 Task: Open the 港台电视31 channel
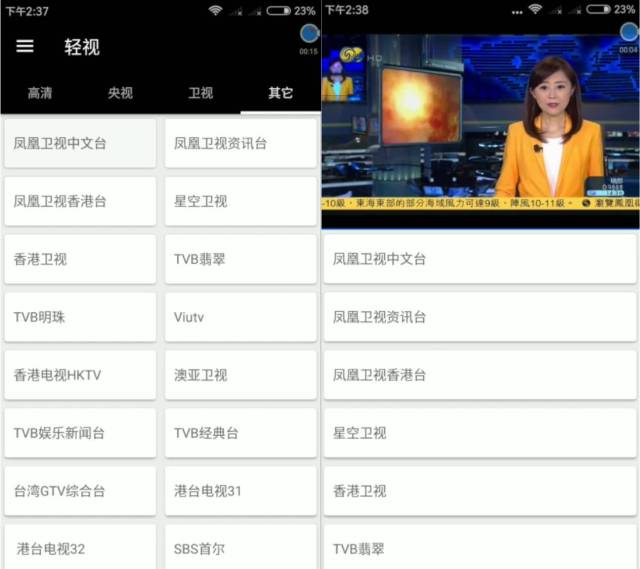point(240,491)
